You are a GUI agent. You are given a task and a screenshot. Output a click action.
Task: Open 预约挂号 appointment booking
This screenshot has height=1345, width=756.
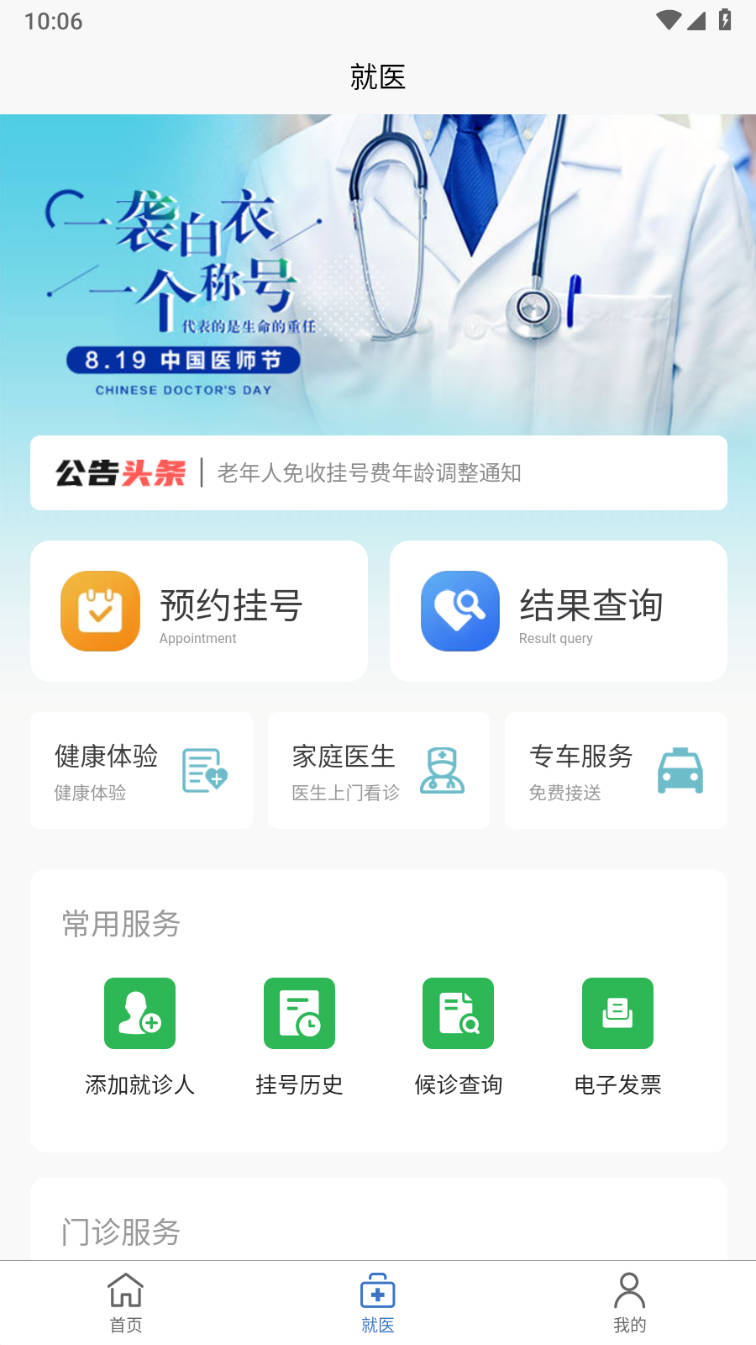tap(199, 611)
